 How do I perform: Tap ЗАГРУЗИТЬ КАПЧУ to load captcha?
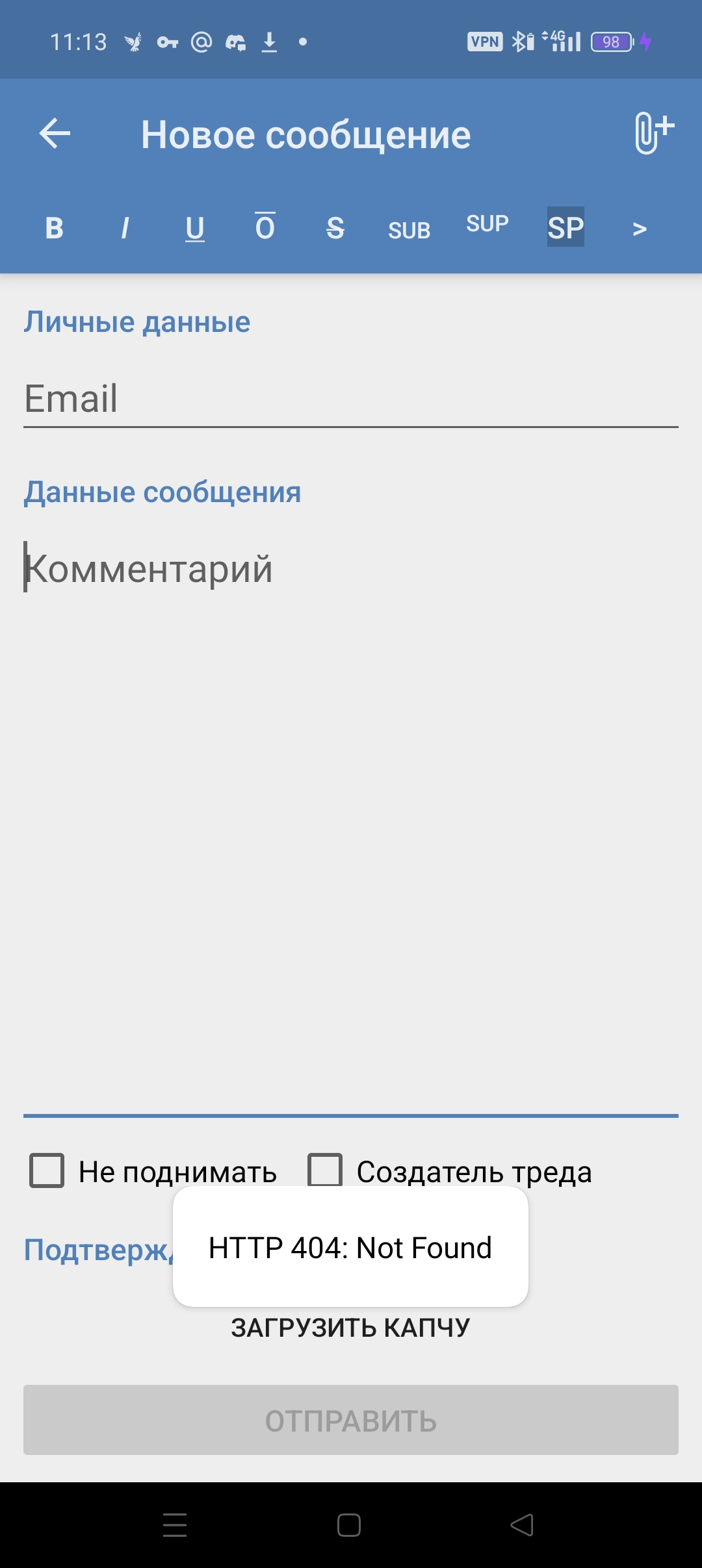(x=350, y=1328)
